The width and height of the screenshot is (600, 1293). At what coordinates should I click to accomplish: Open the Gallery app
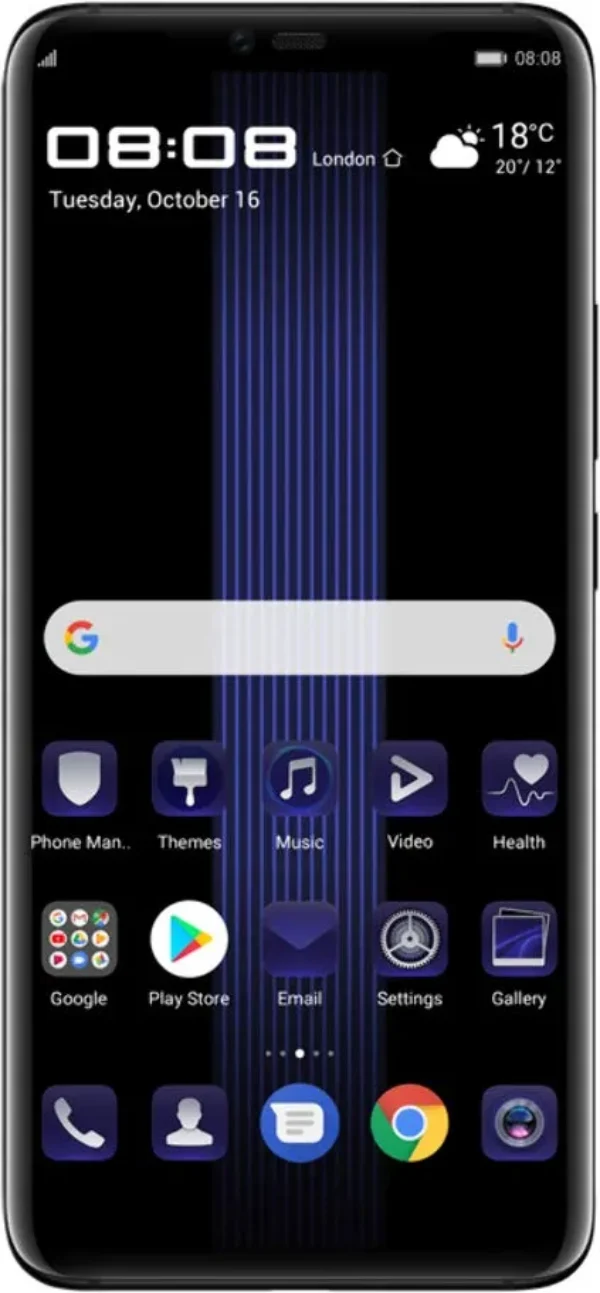click(x=519, y=938)
